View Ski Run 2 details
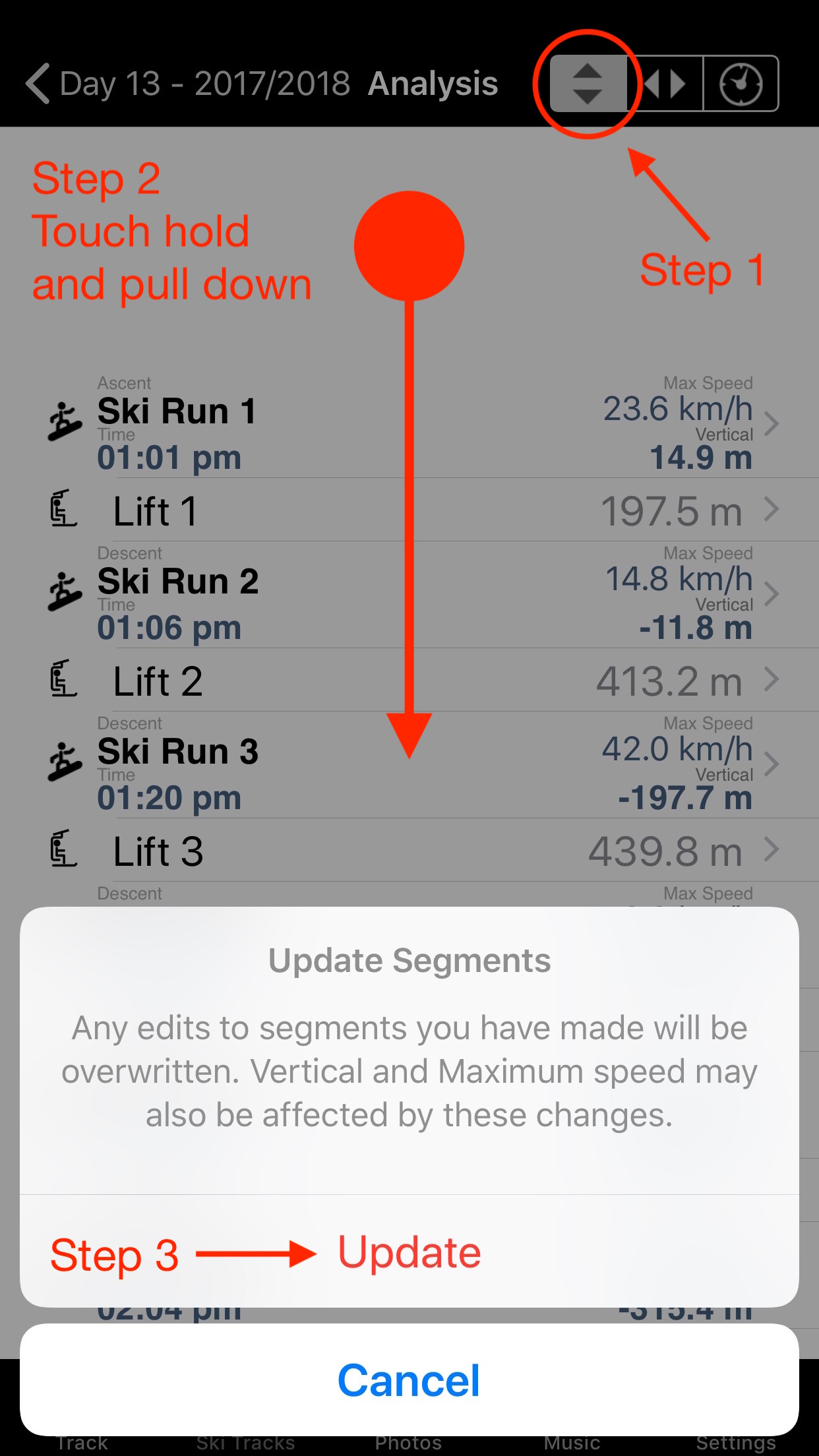 [409, 595]
